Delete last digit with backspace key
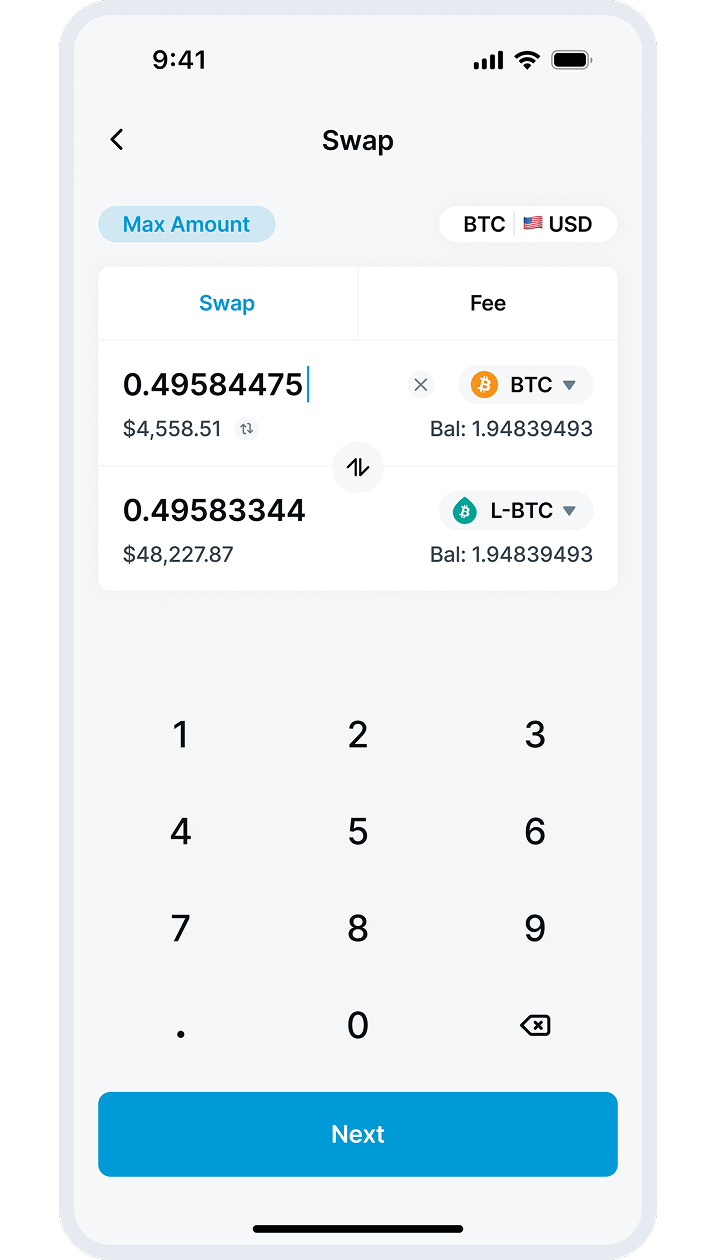The image size is (716, 1260). tap(535, 1025)
